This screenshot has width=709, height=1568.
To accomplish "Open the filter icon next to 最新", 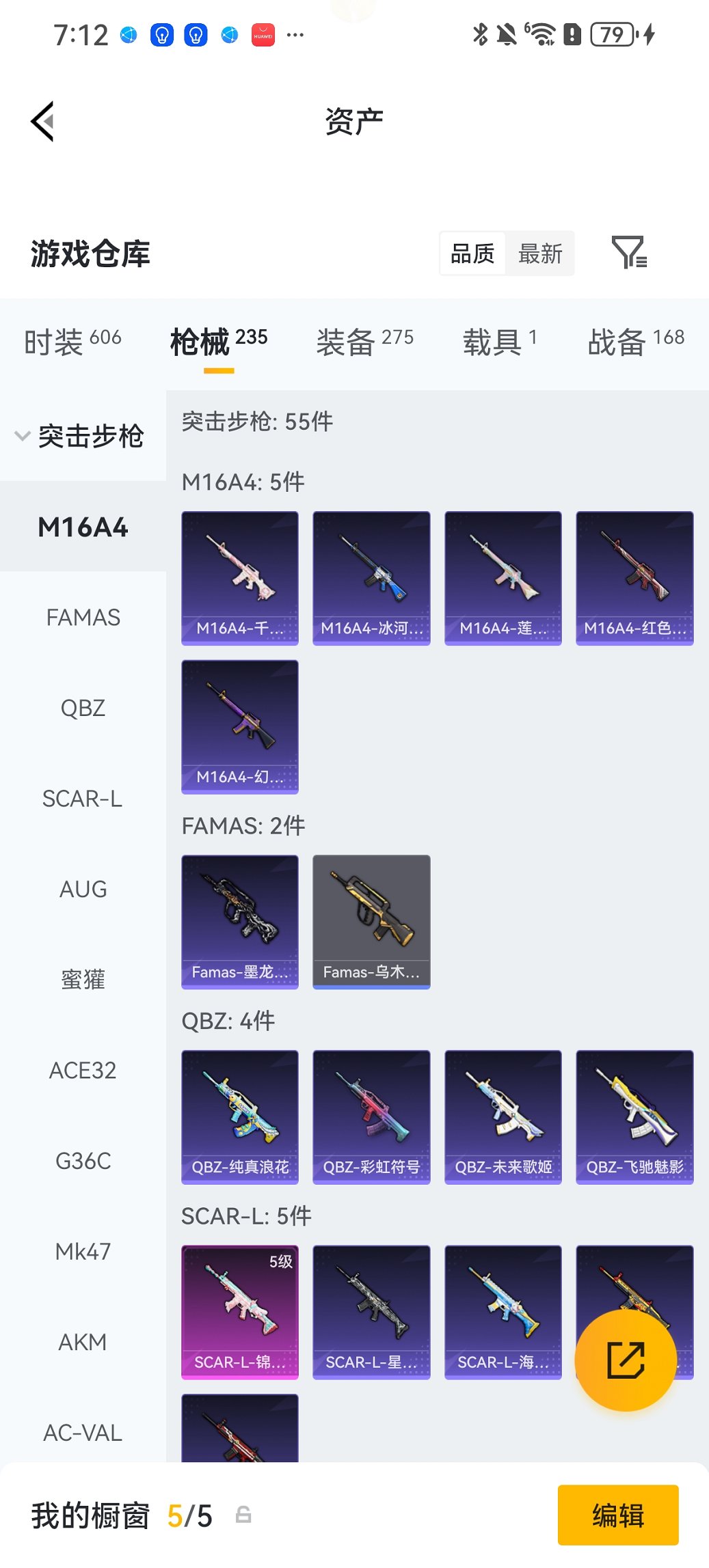I will (628, 253).
